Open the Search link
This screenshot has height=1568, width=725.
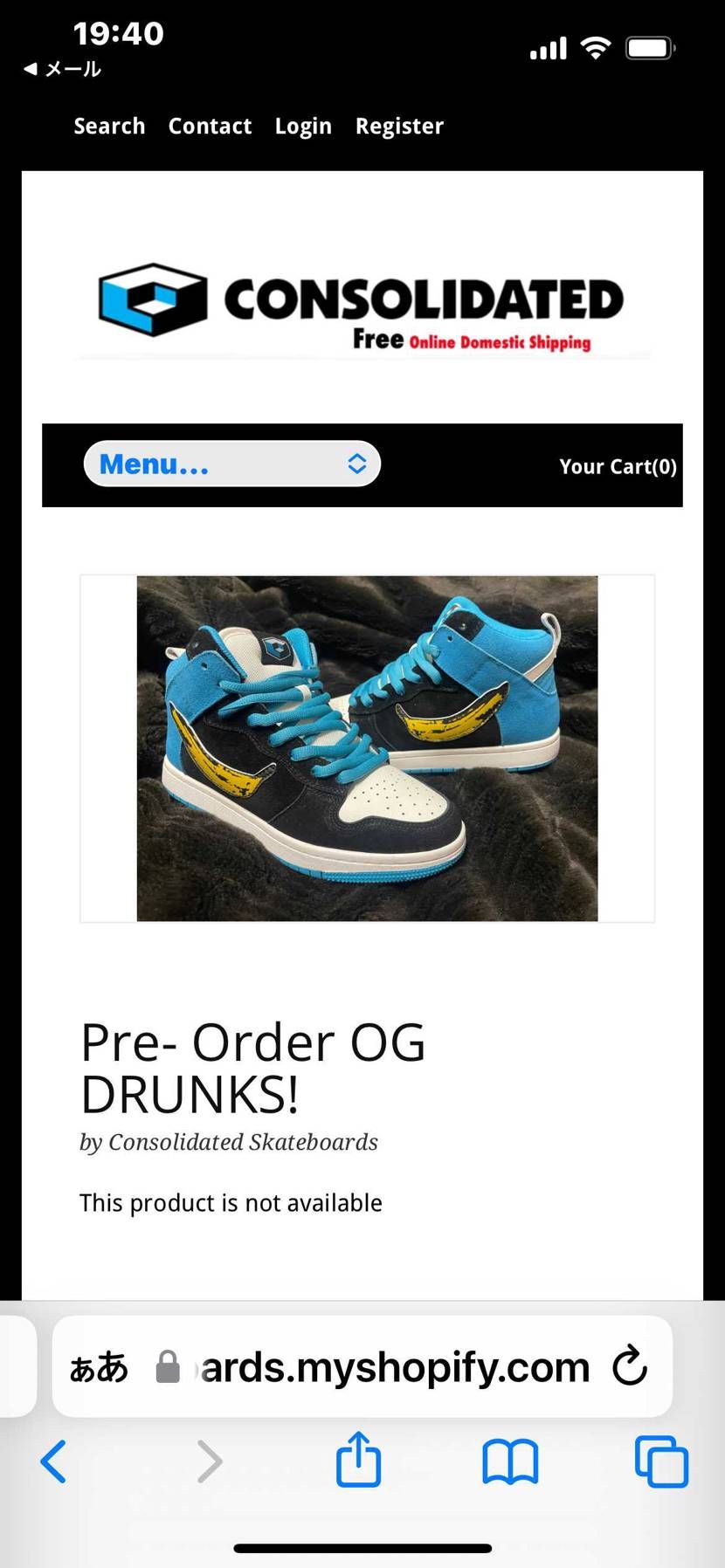[109, 127]
